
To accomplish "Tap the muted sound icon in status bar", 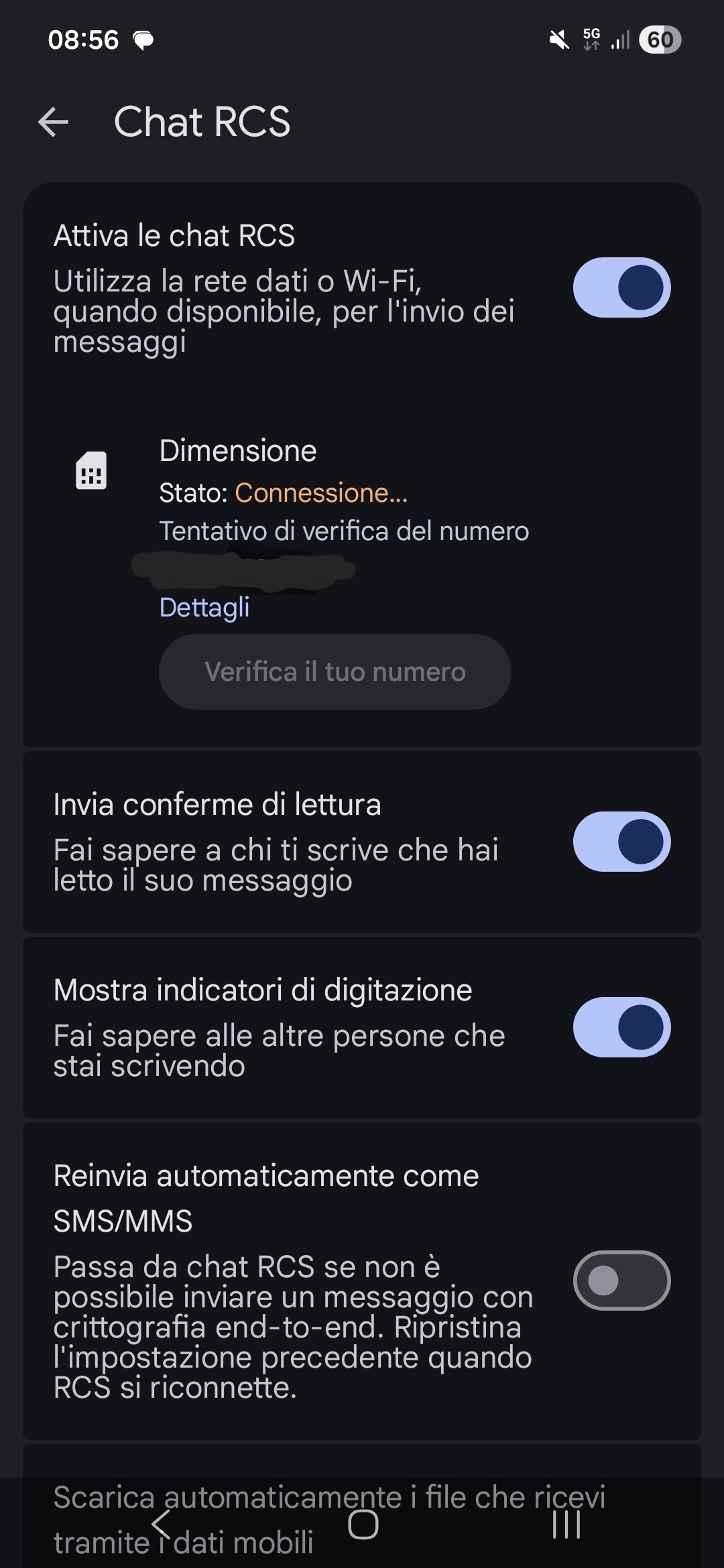I will click(558, 38).
